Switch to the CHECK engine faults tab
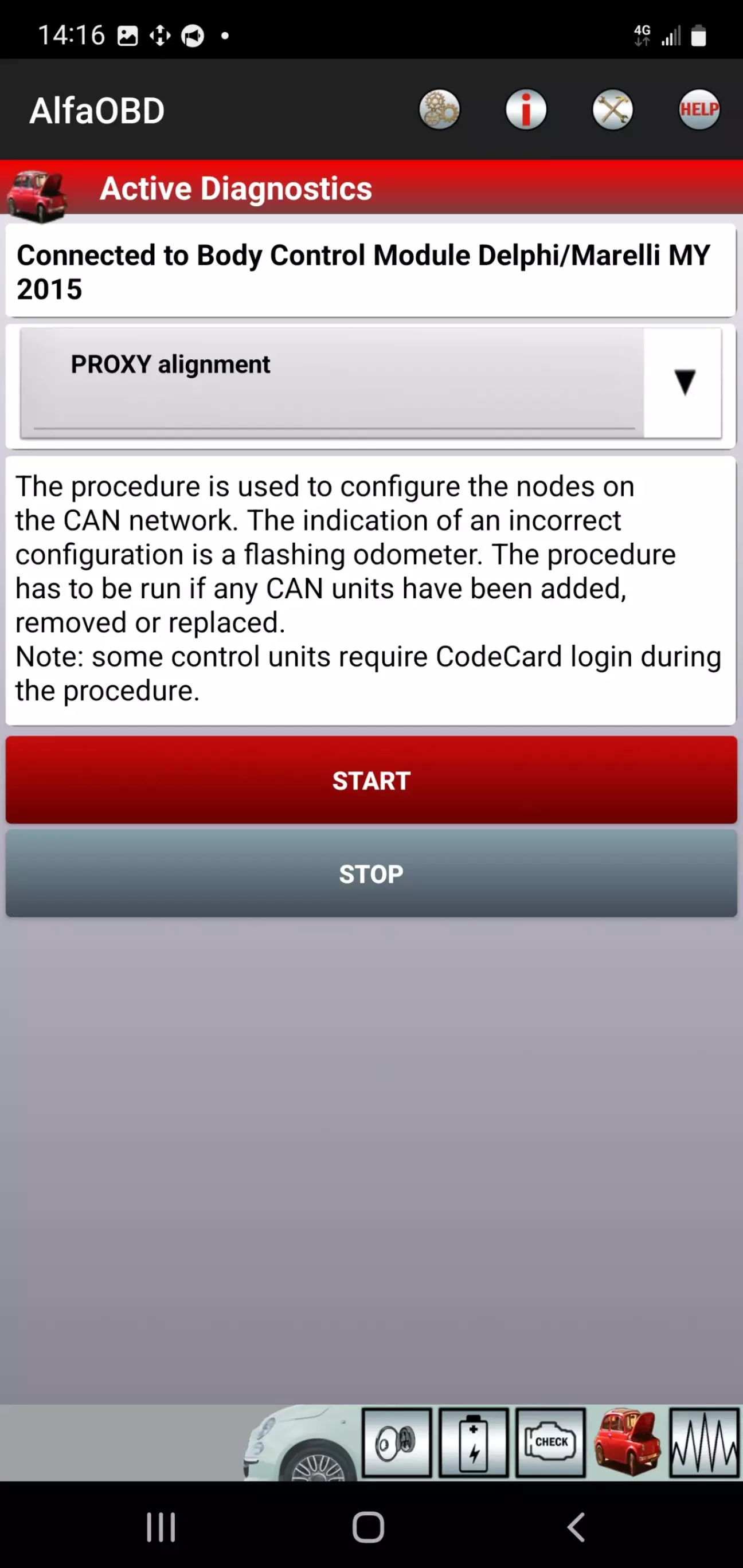This screenshot has height=1568, width=743. pyautogui.click(x=550, y=1442)
